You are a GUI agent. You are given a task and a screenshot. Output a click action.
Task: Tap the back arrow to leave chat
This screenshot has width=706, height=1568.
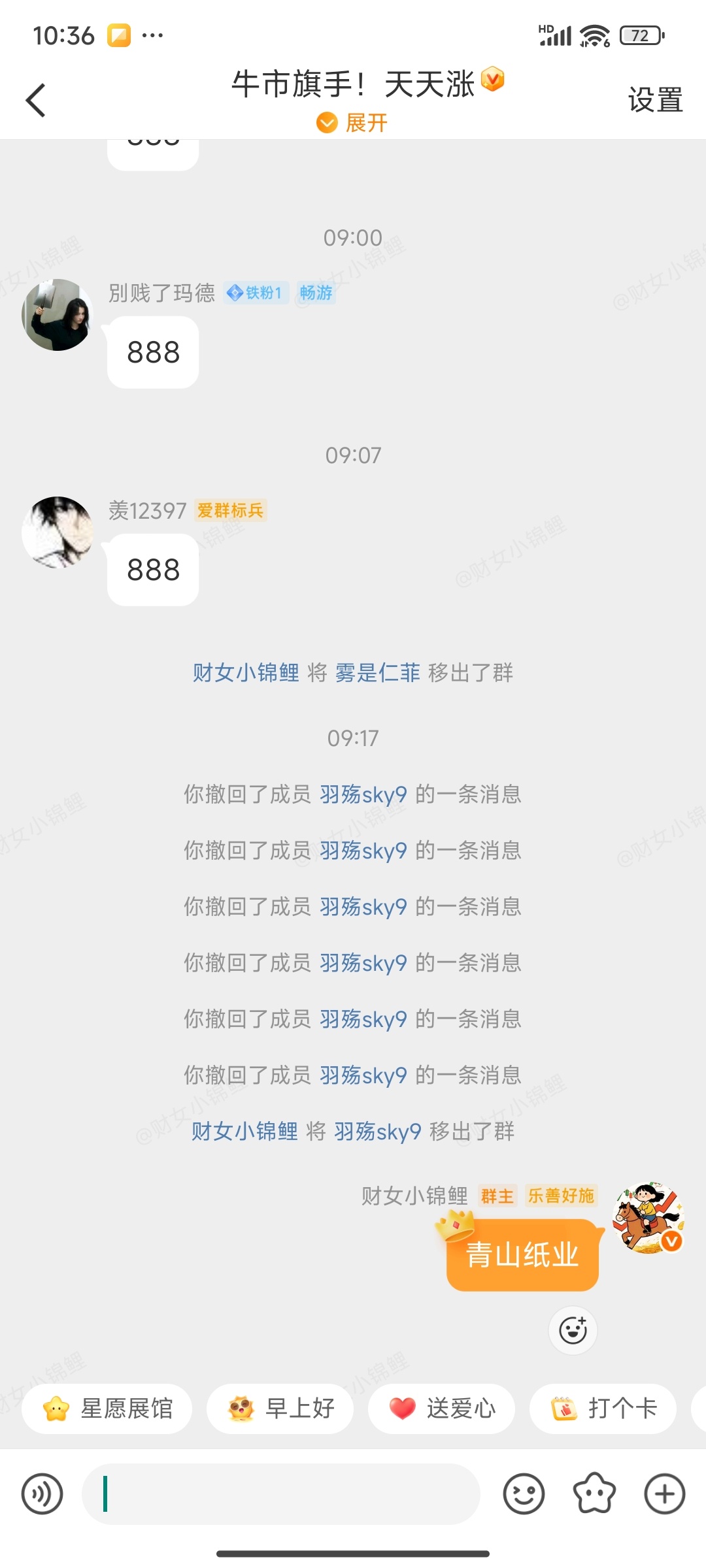(x=36, y=99)
